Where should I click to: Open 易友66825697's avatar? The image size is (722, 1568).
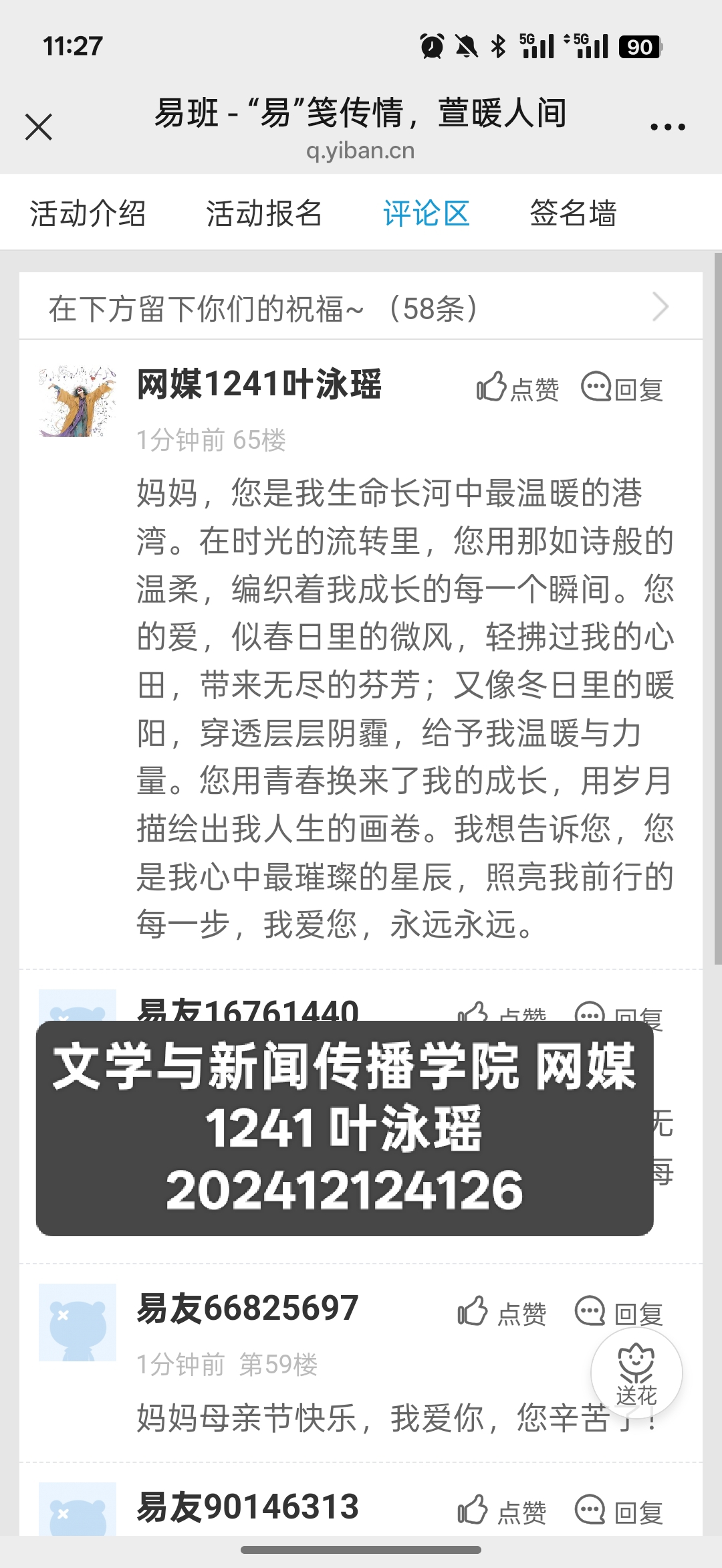pyautogui.click(x=78, y=1322)
